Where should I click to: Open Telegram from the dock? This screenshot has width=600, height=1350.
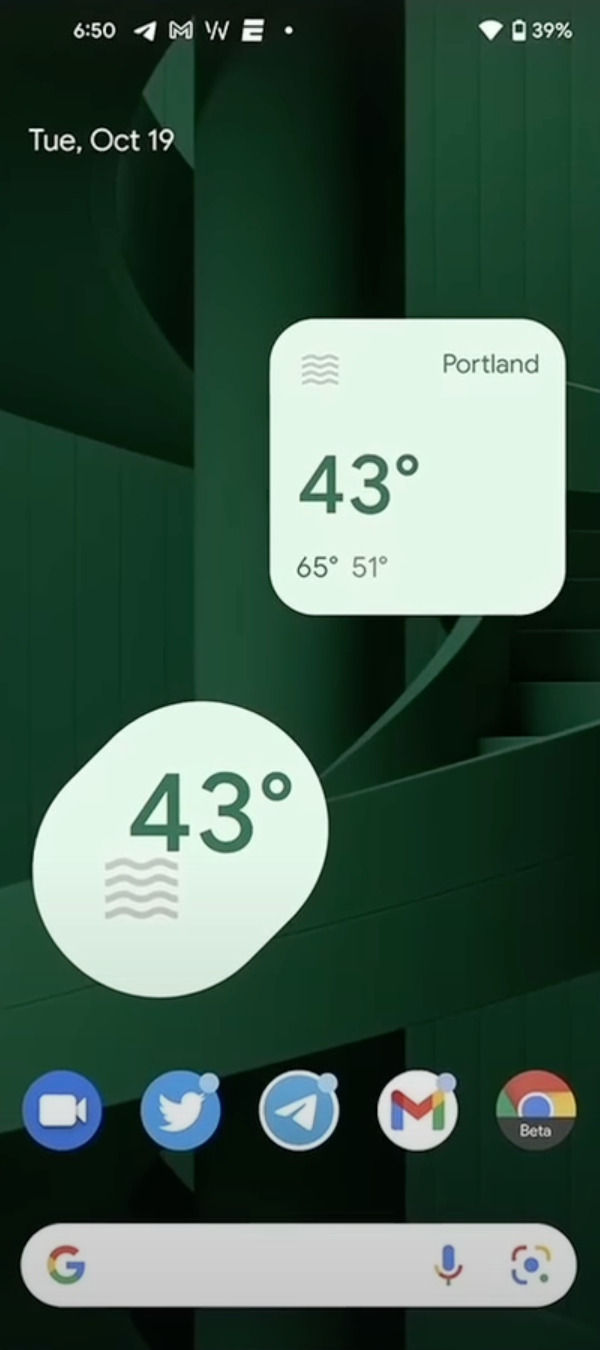299,1110
